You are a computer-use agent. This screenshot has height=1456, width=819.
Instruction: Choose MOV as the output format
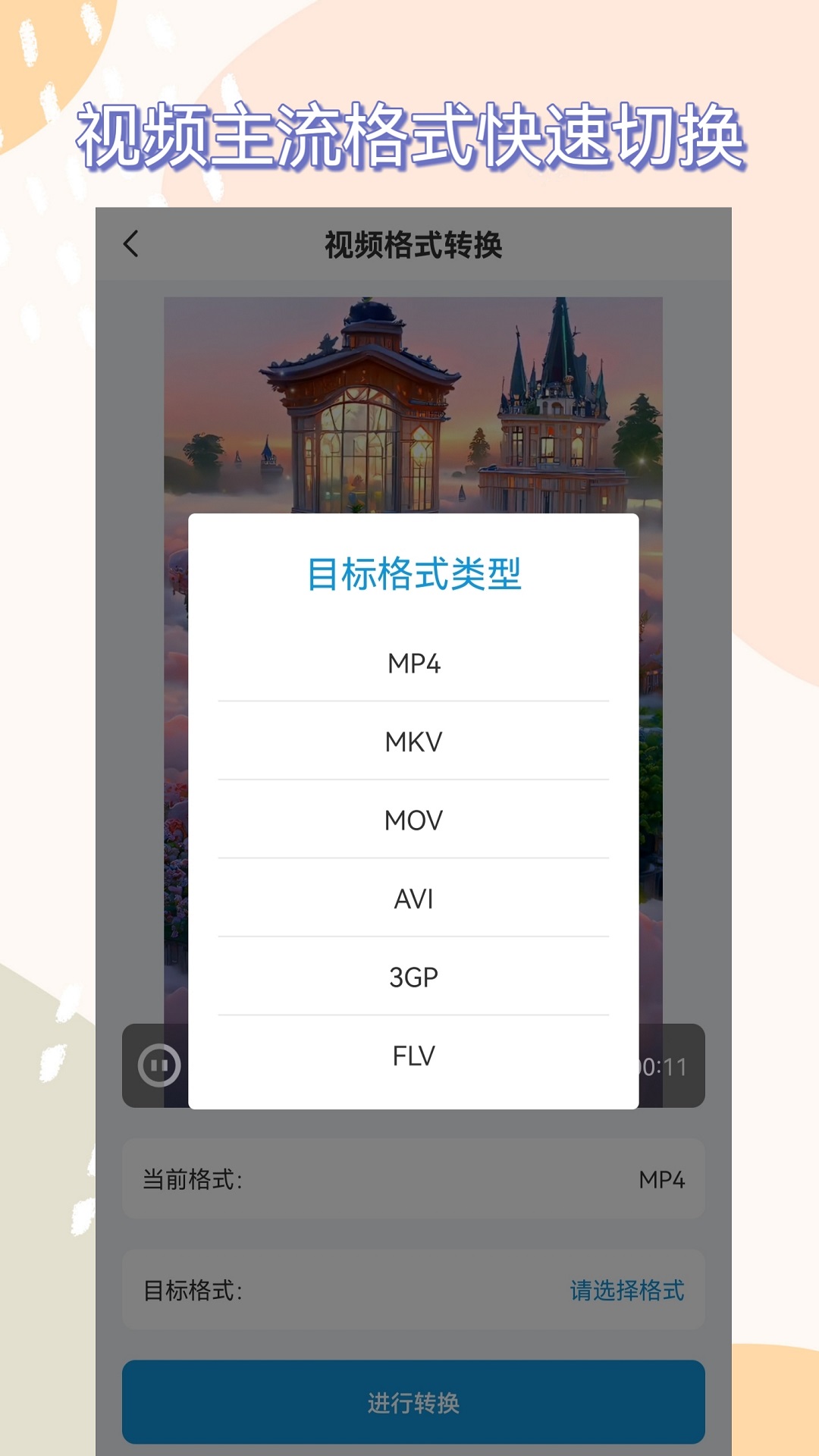(413, 820)
